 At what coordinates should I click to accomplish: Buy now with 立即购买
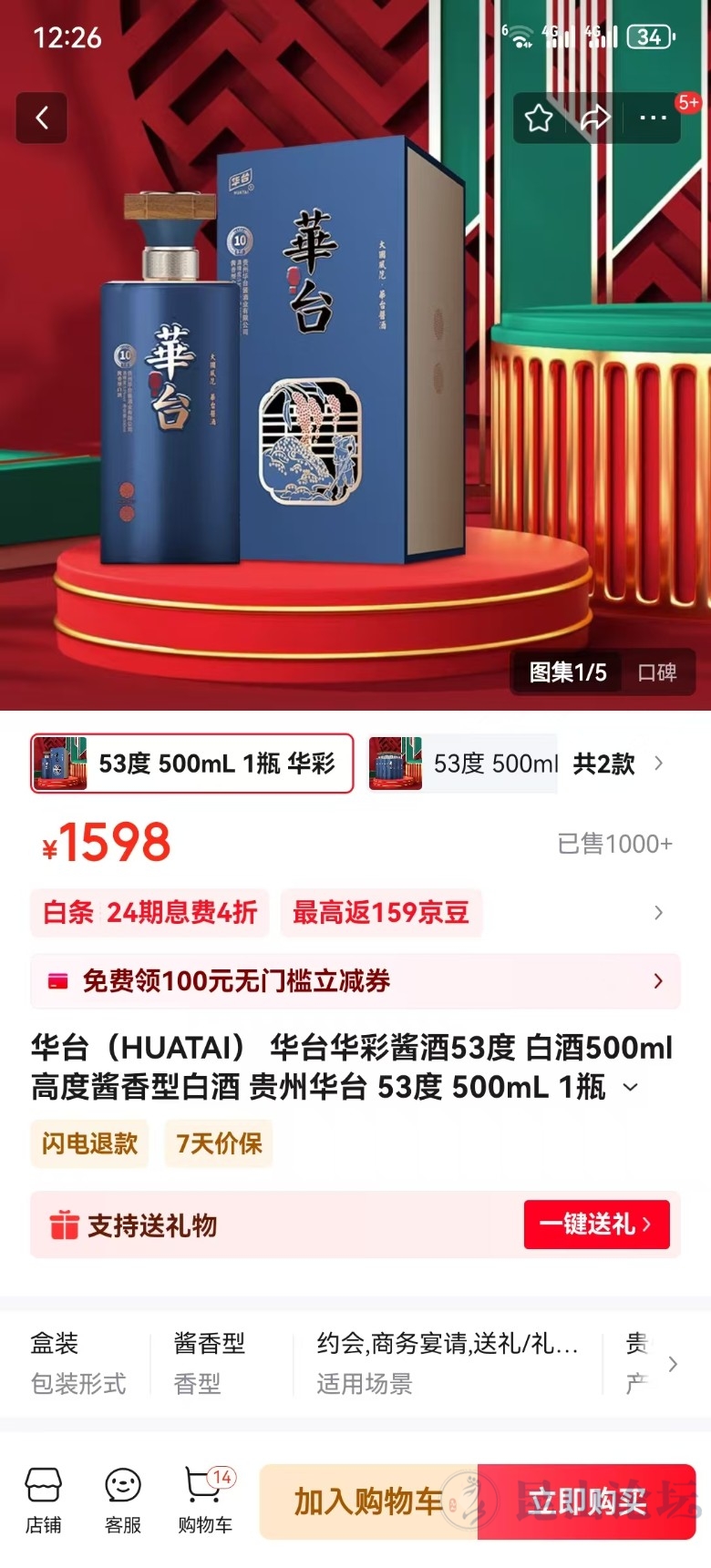pyautogui.click(x=588, y=1501)
